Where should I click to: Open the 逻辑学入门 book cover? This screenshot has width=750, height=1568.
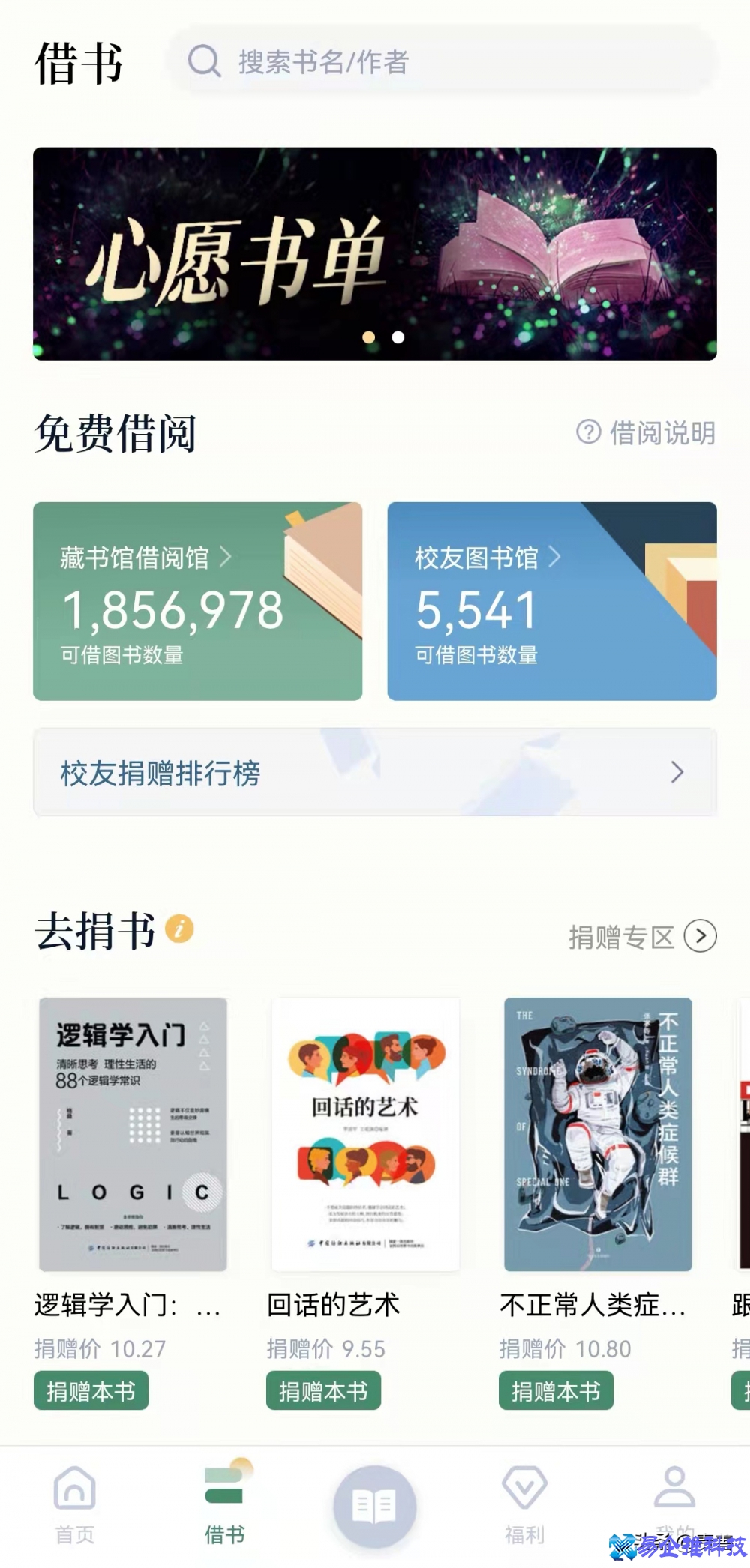[133, 1134]
